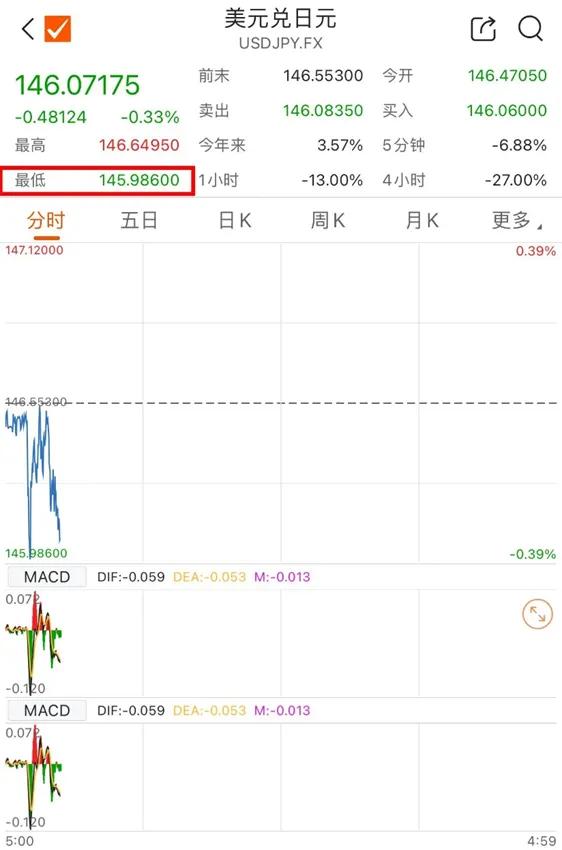Switch to the 日K chart tab

235,221
